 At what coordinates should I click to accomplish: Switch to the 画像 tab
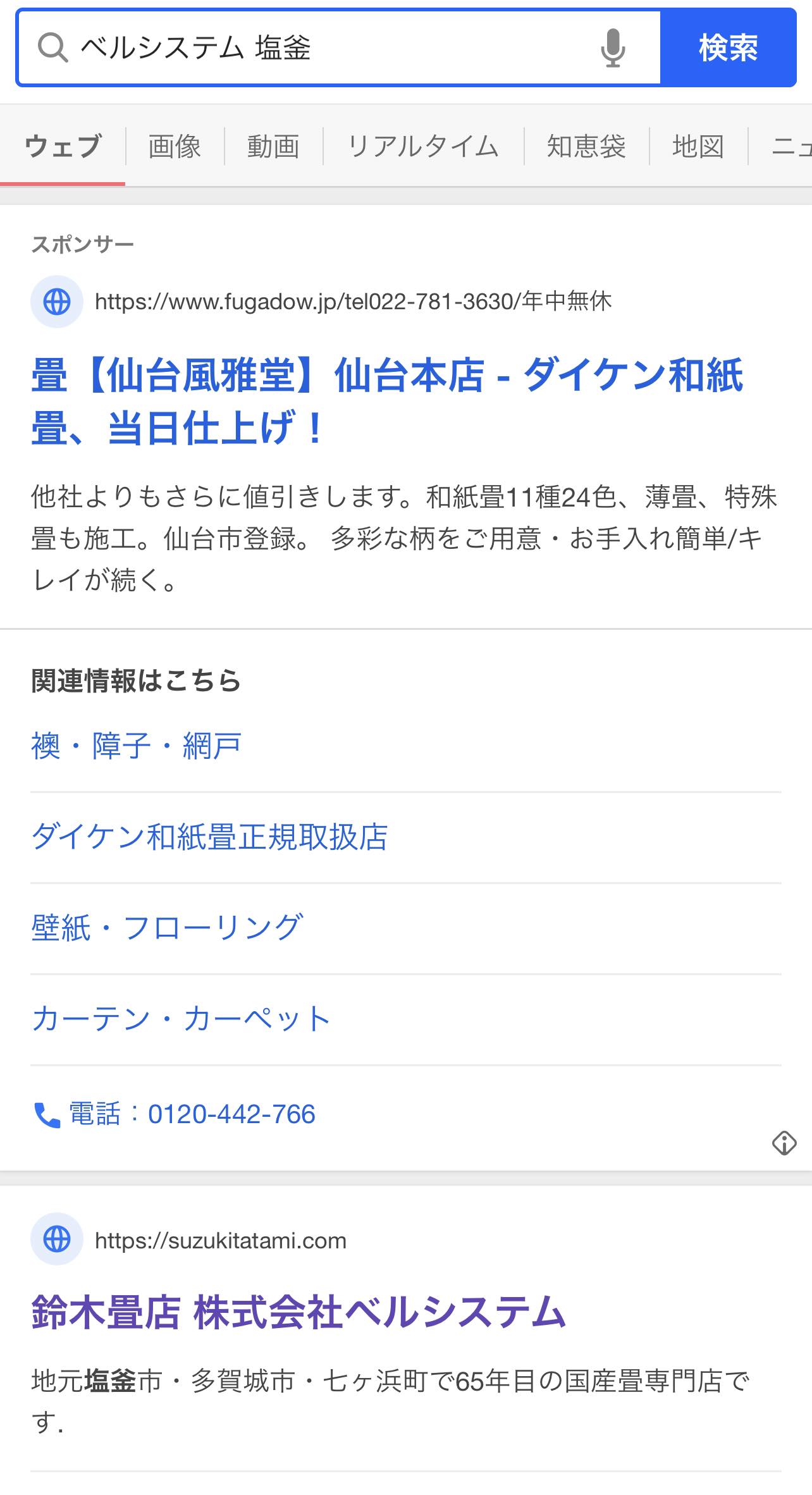point(175,146)
